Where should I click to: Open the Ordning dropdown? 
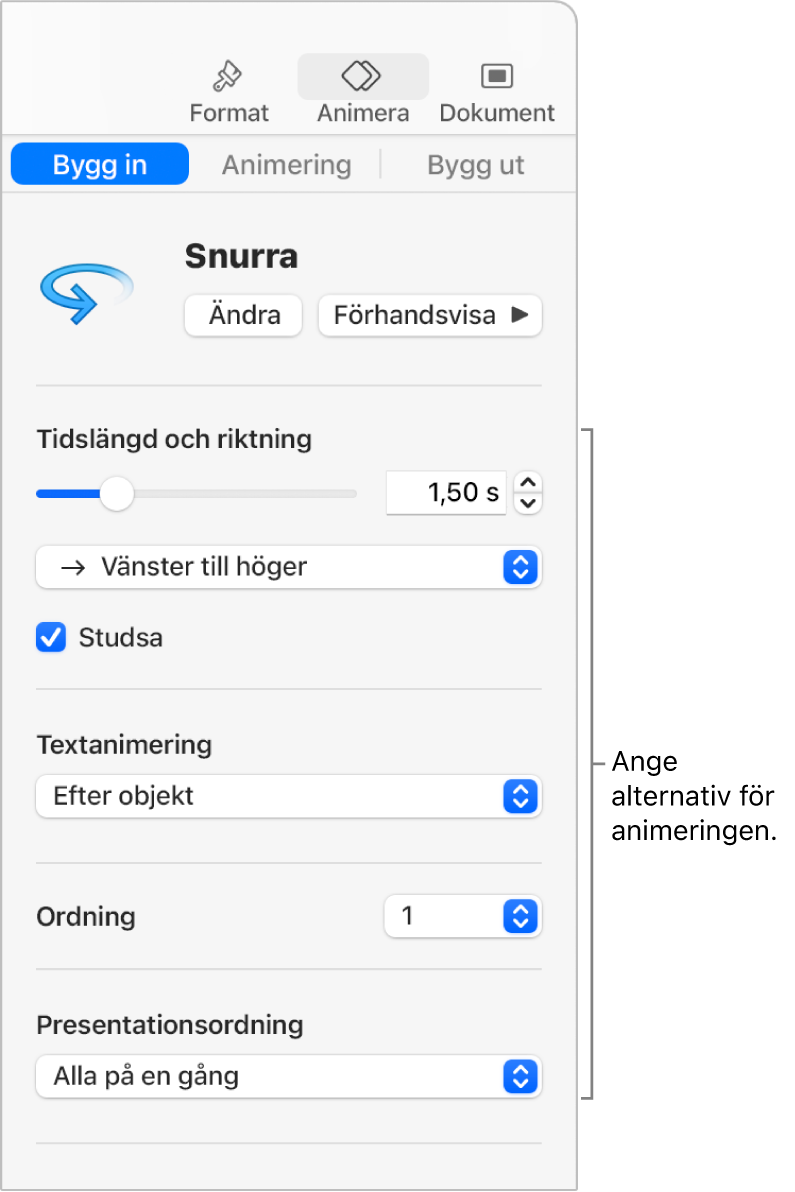pos(462,916)
